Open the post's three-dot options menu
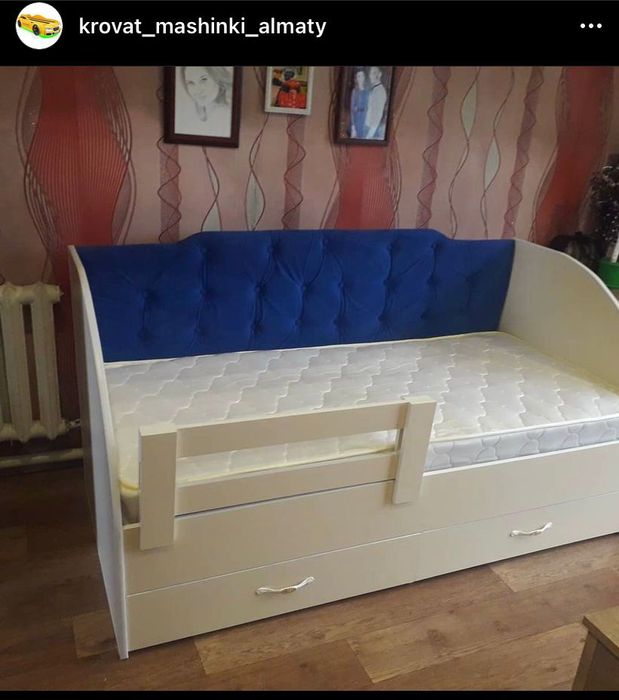 590,26
